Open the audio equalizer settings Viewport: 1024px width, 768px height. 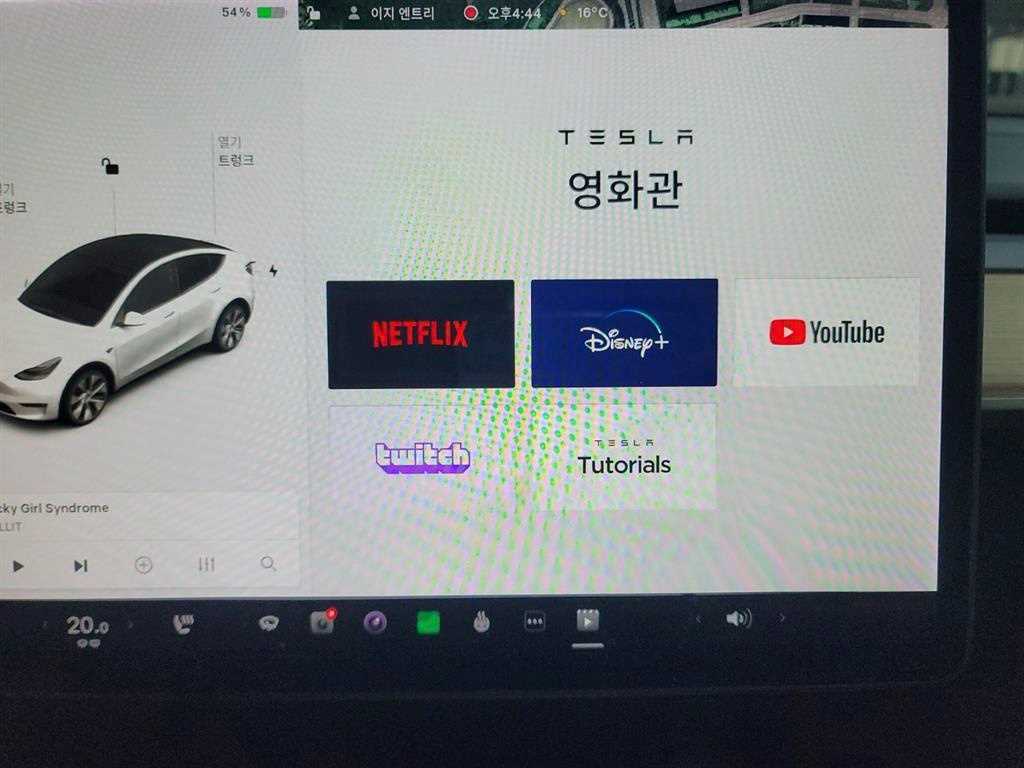tap(206, 565)
